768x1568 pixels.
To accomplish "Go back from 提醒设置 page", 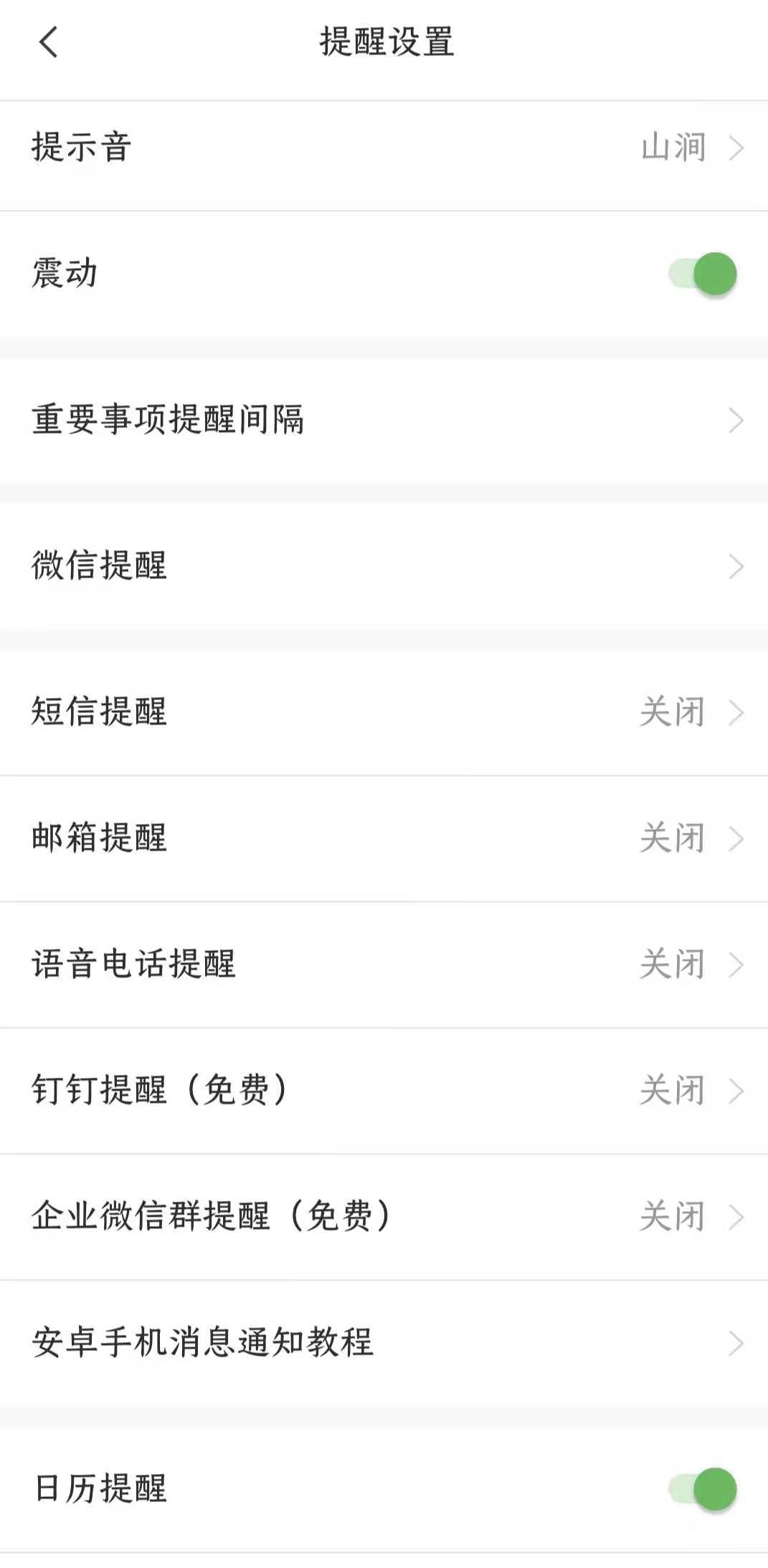I will click(x=48, y=42).
